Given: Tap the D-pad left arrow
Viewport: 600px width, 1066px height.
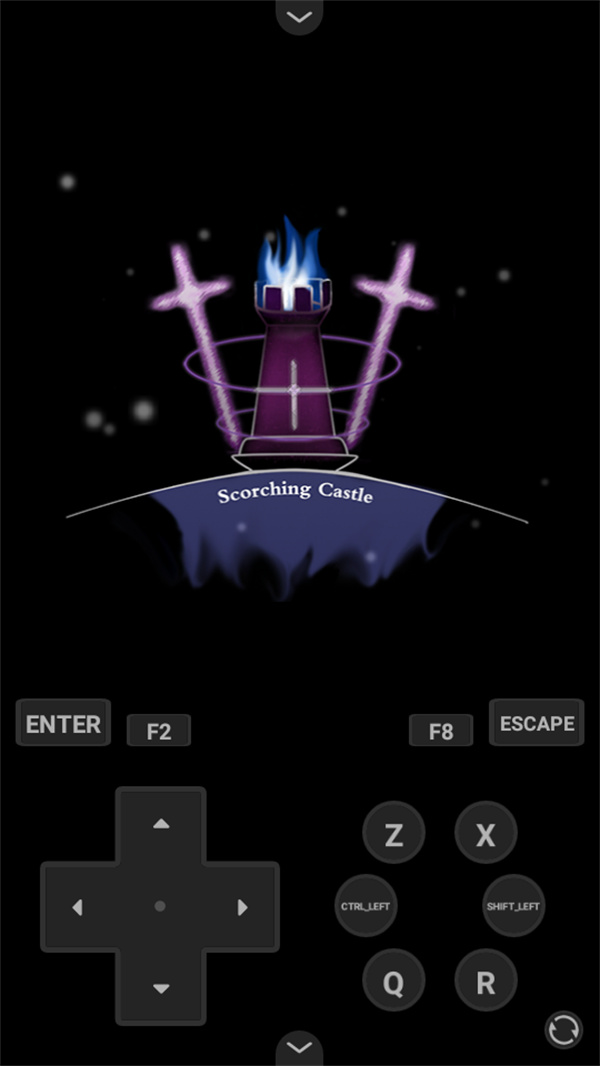Looking at the screenshot, I should (78, 907).
